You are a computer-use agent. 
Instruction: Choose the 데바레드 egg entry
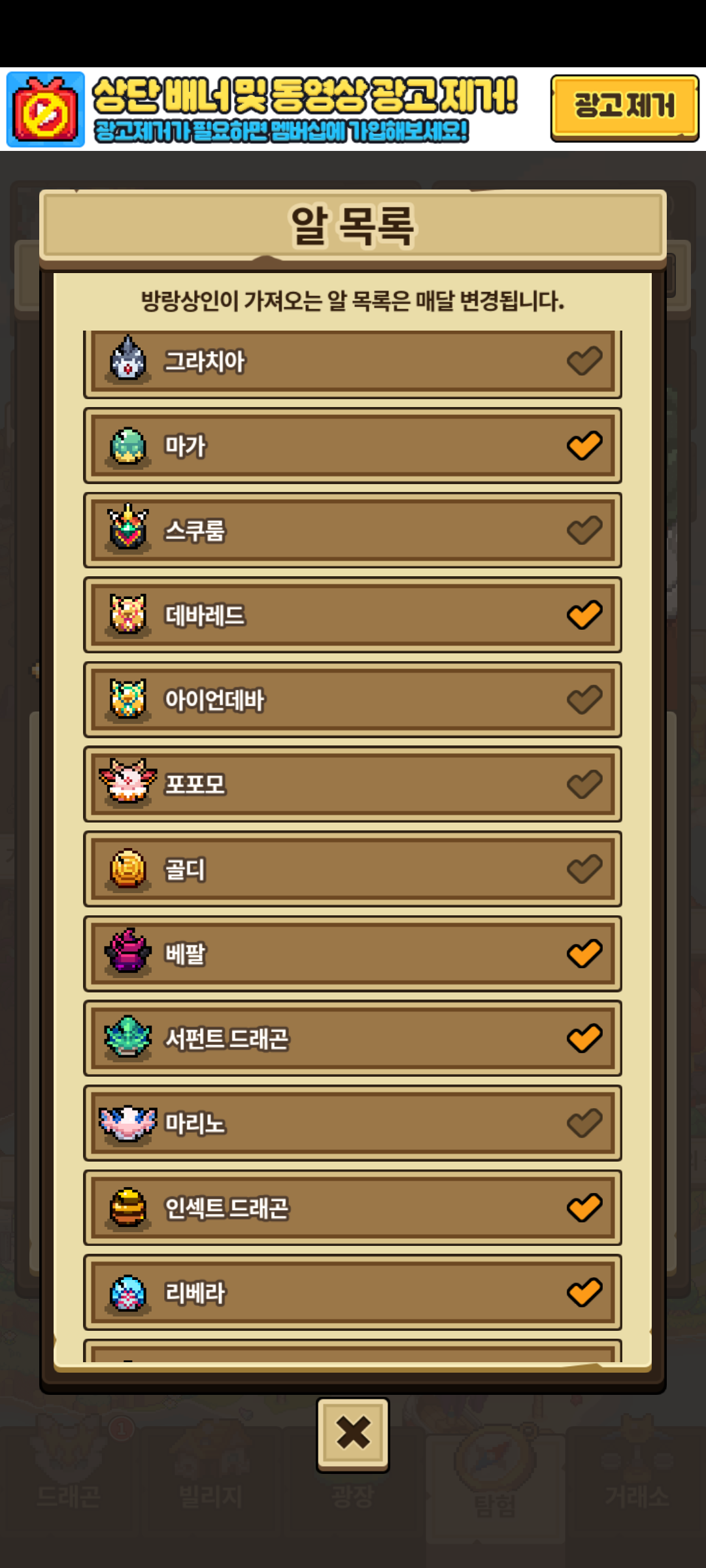[352, 615]
